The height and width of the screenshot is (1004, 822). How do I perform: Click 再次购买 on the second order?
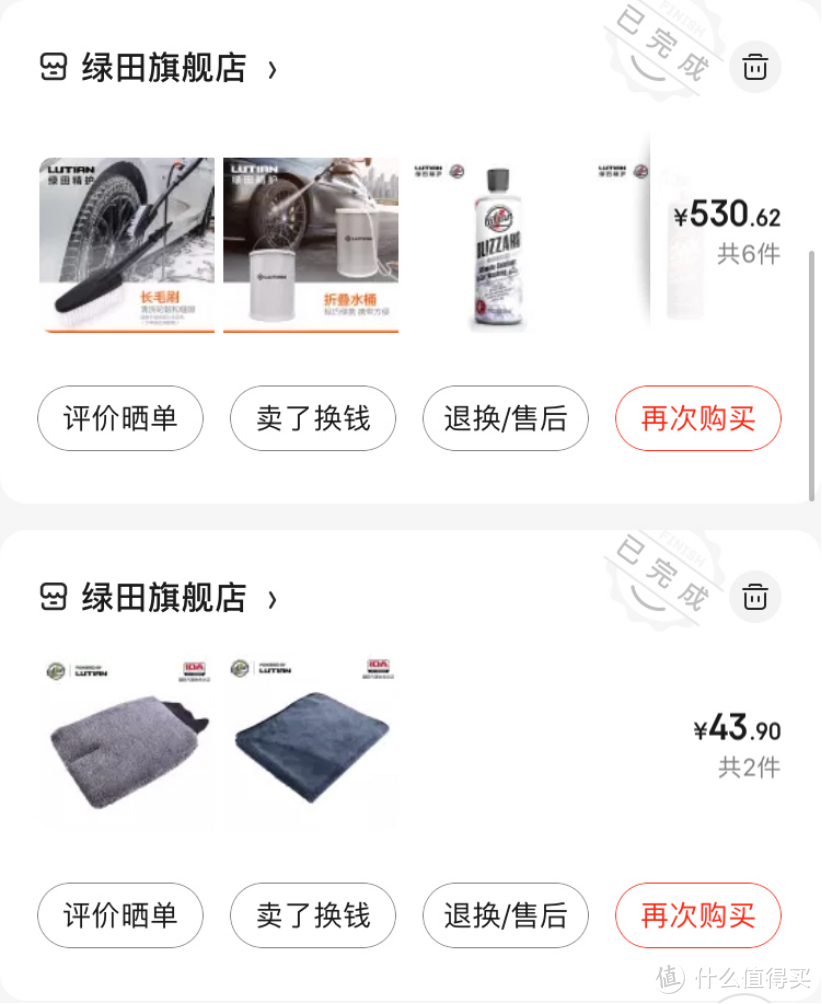pyautogui.click(x=698, y=915)
